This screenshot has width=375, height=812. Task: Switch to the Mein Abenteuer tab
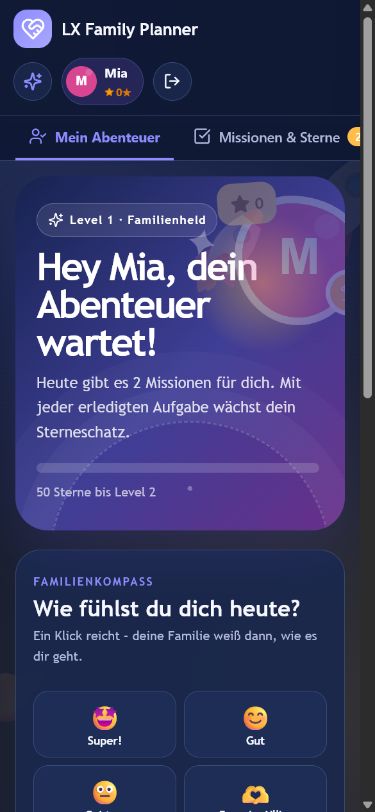click(95, 137)
